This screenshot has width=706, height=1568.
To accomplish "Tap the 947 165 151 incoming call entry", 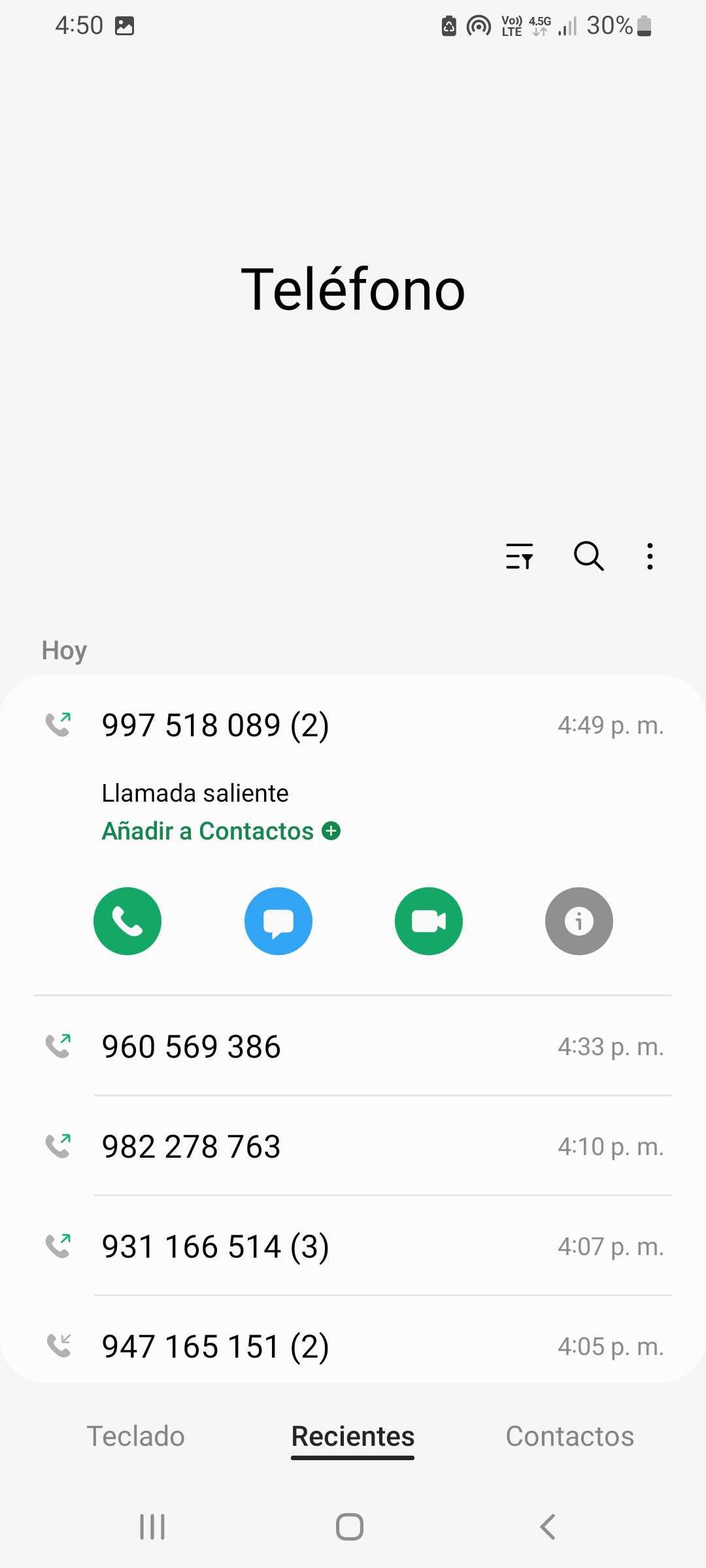I will [353, 1347].
